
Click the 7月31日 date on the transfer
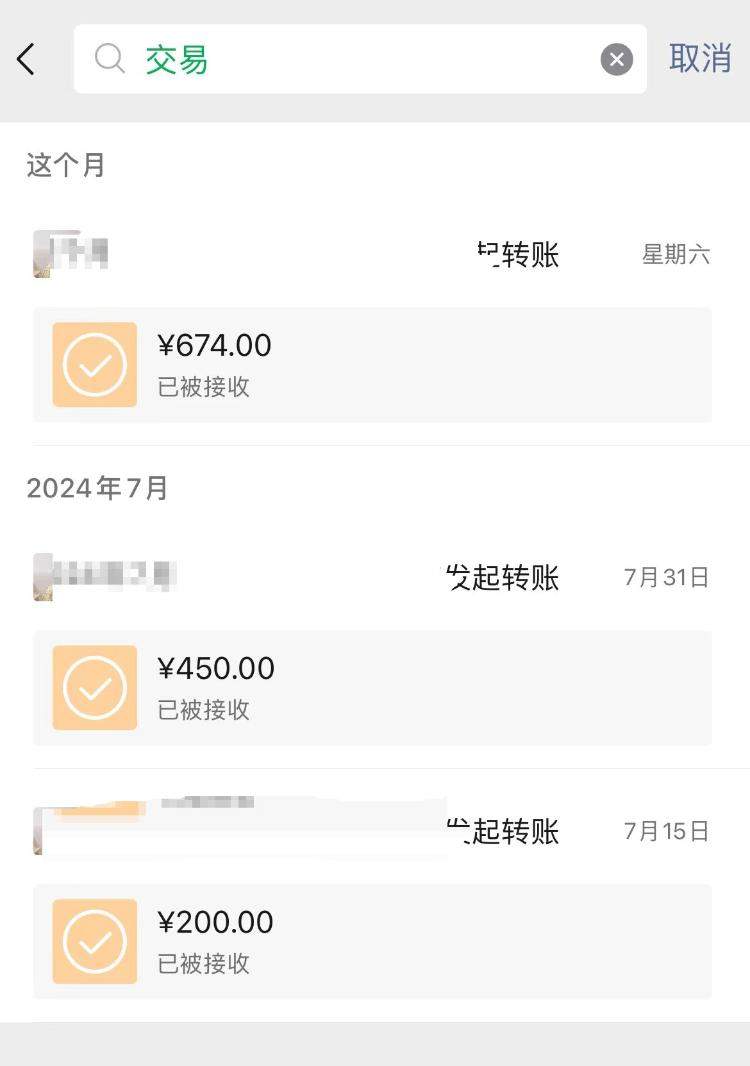coord(664,576)
